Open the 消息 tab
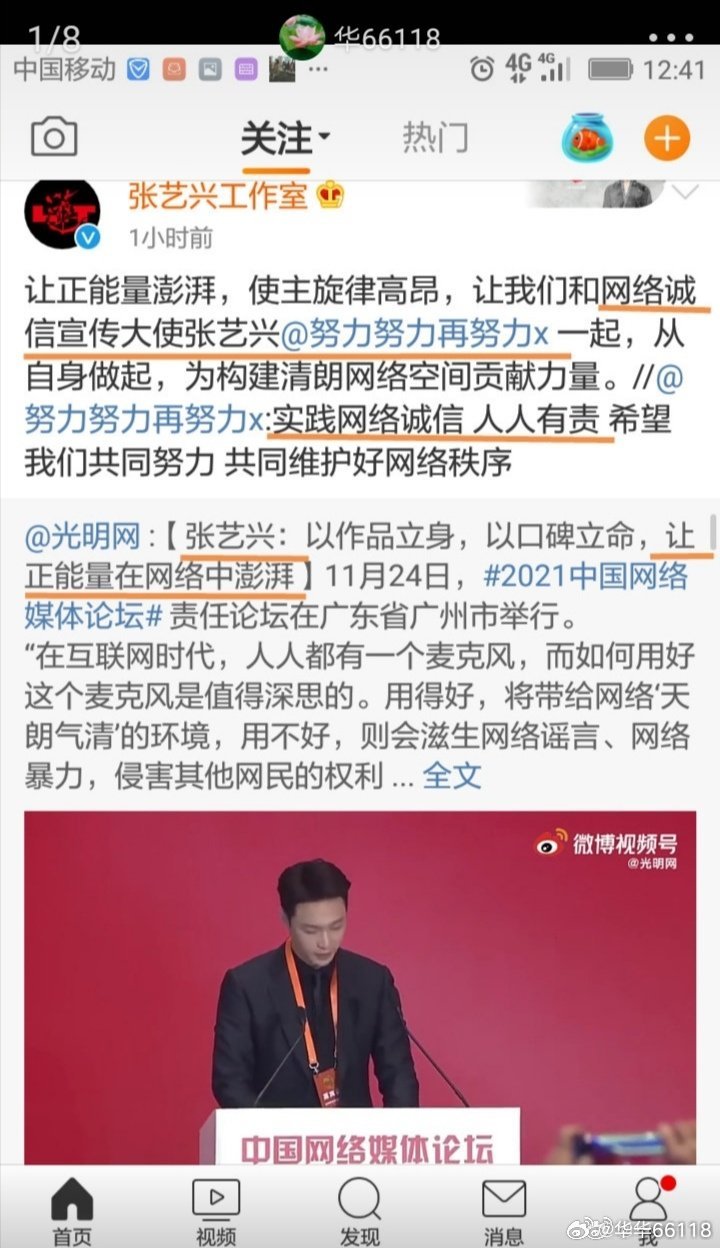Image resolution: width=720 pixels, height=1248 pixels. pos(504,1210)
